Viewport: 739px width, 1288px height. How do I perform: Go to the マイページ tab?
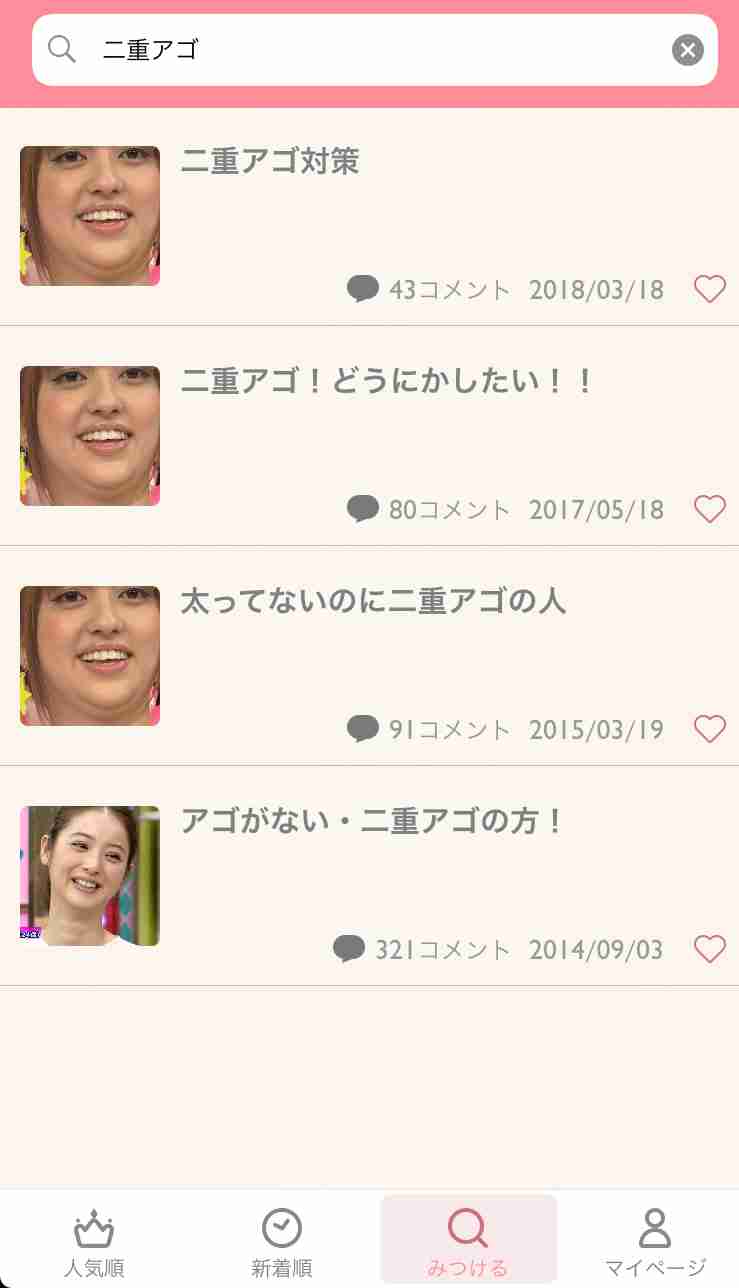tap(655, 1241)
